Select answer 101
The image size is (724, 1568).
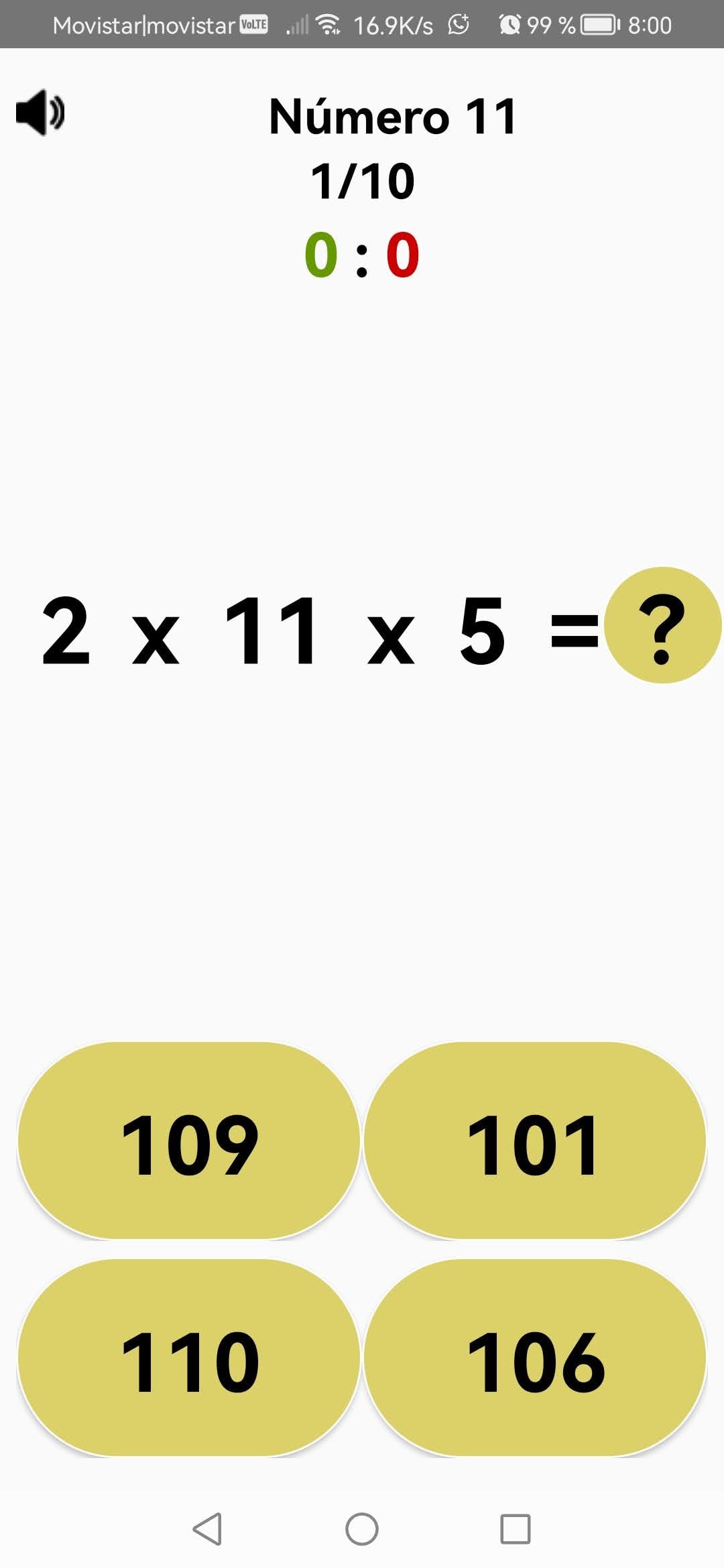pos(534,1140)
